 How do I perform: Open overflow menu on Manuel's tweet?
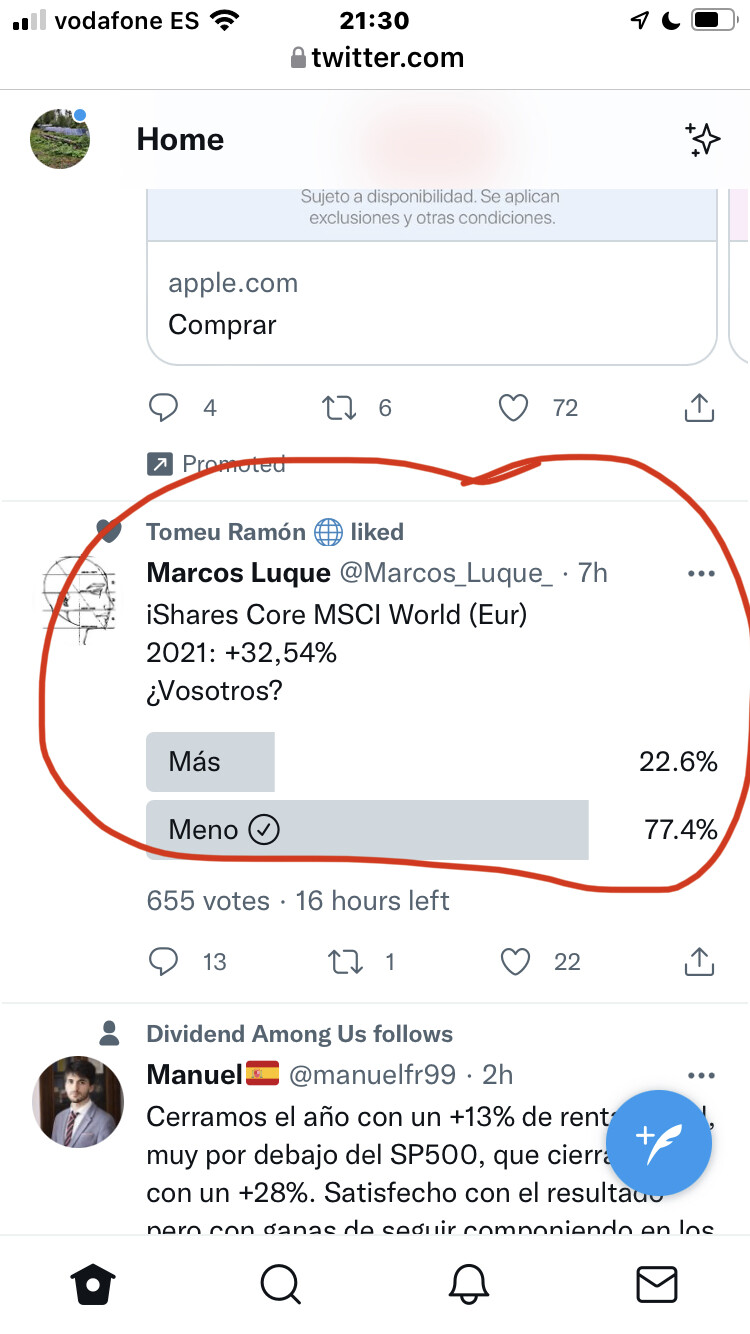coord(702,1076)
